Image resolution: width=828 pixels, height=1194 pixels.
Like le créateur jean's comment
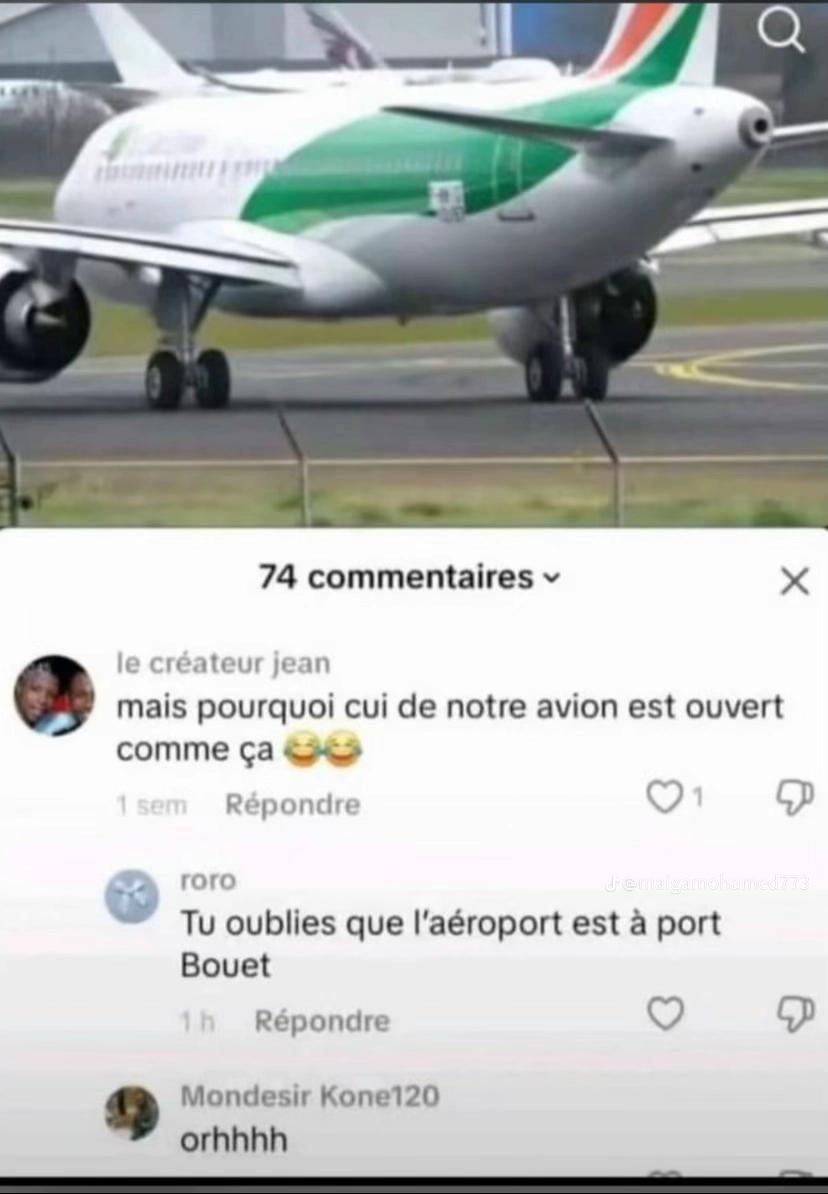tap(665, 797)
